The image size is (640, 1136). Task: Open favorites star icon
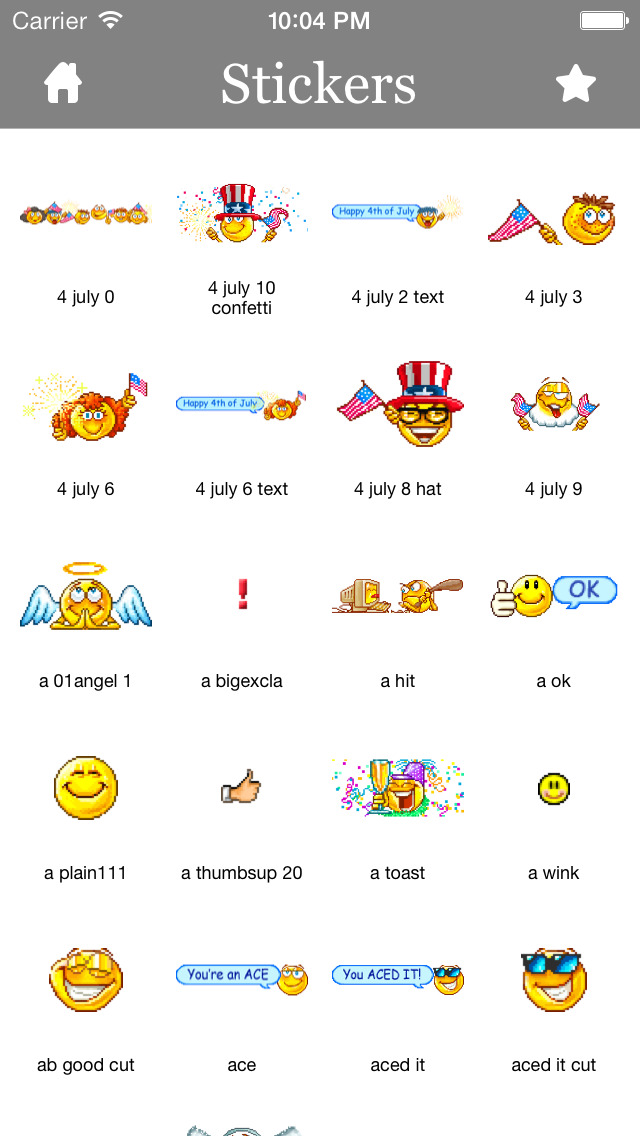pyautogui.click(x=576, y=83)
